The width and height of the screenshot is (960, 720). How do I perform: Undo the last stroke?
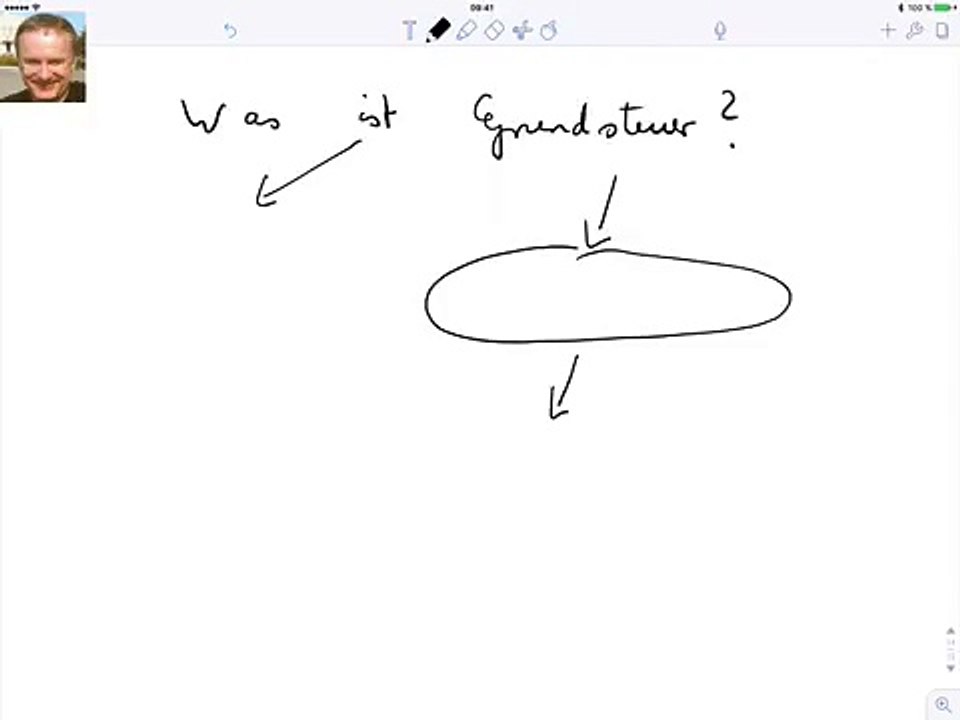pyautogui.click(x=230, y=31)
